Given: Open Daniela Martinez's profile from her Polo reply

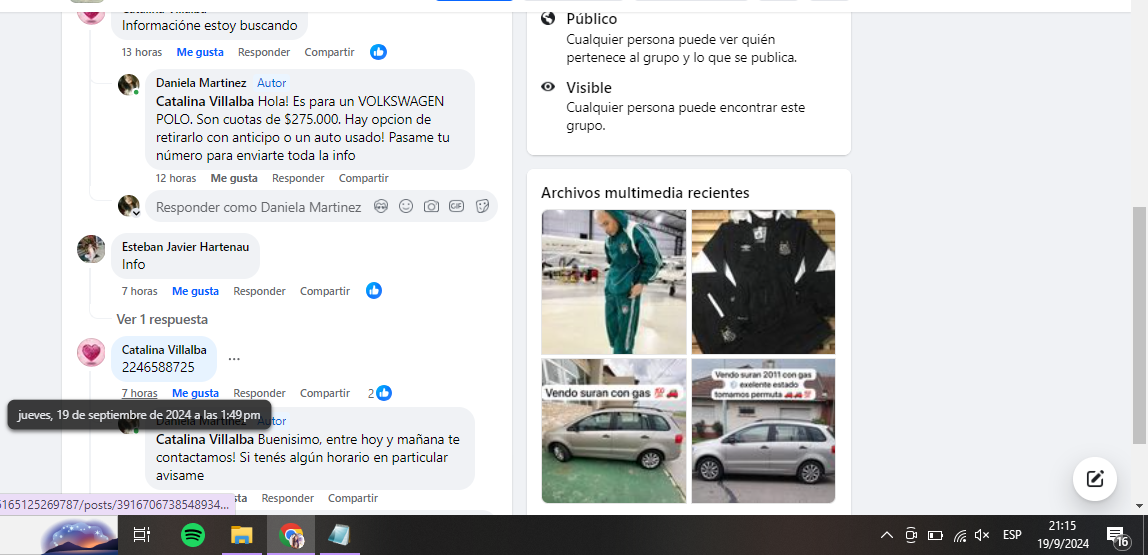Looking at the screenshot, I should (x=201, y=83).
